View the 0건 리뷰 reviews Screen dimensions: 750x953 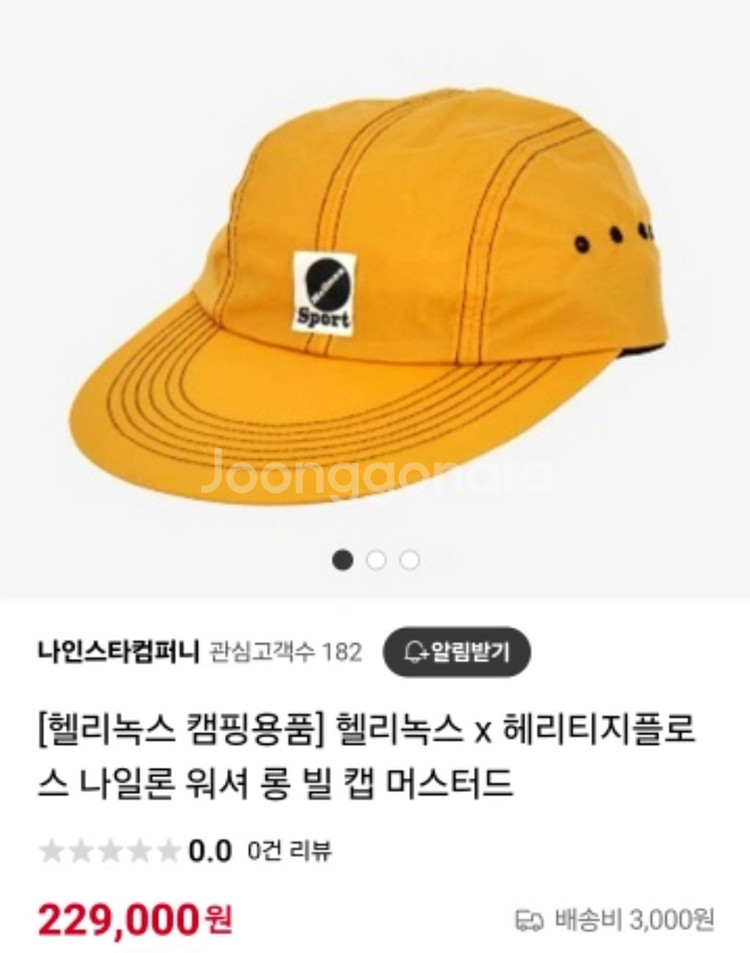click(x=289, y=851)
